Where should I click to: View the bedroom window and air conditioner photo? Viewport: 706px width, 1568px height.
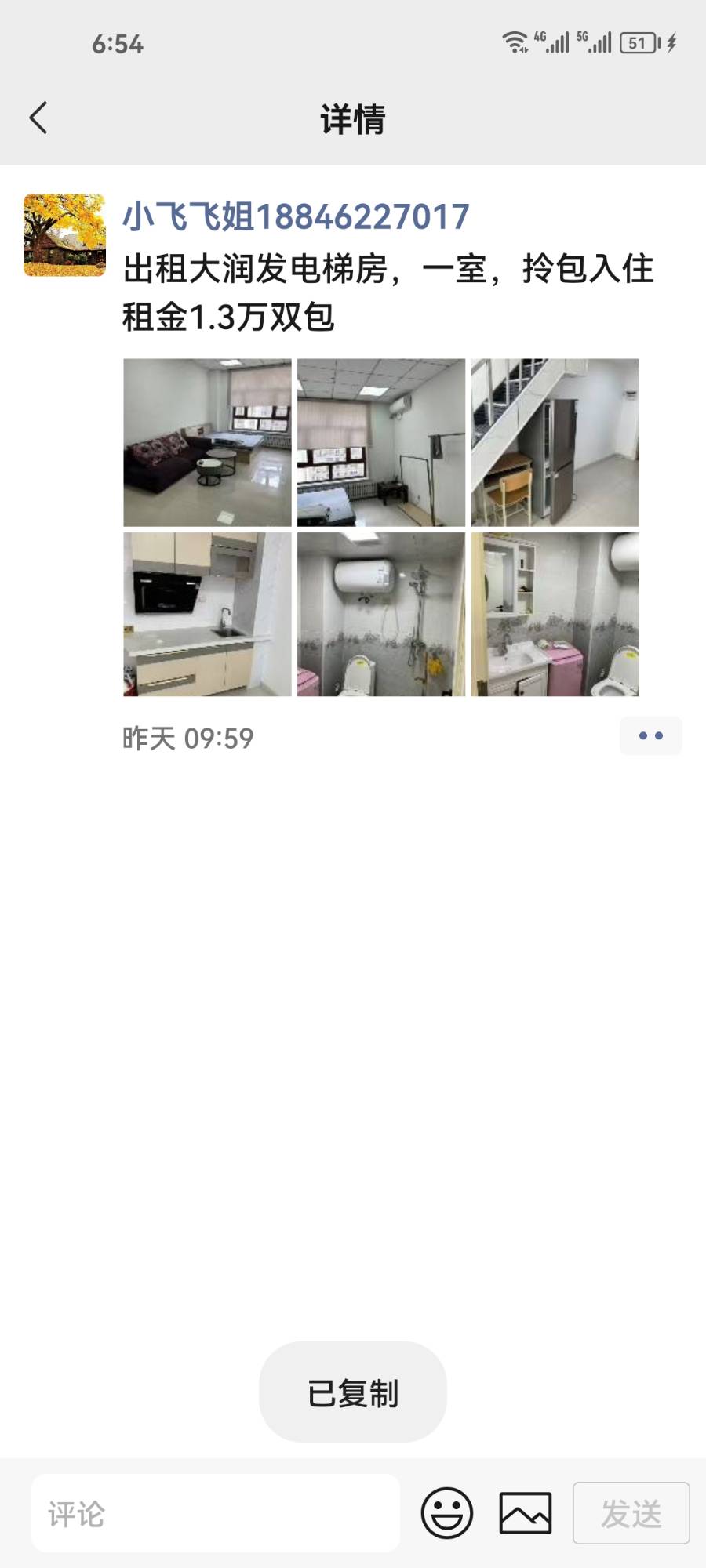(x=381, y=442)
